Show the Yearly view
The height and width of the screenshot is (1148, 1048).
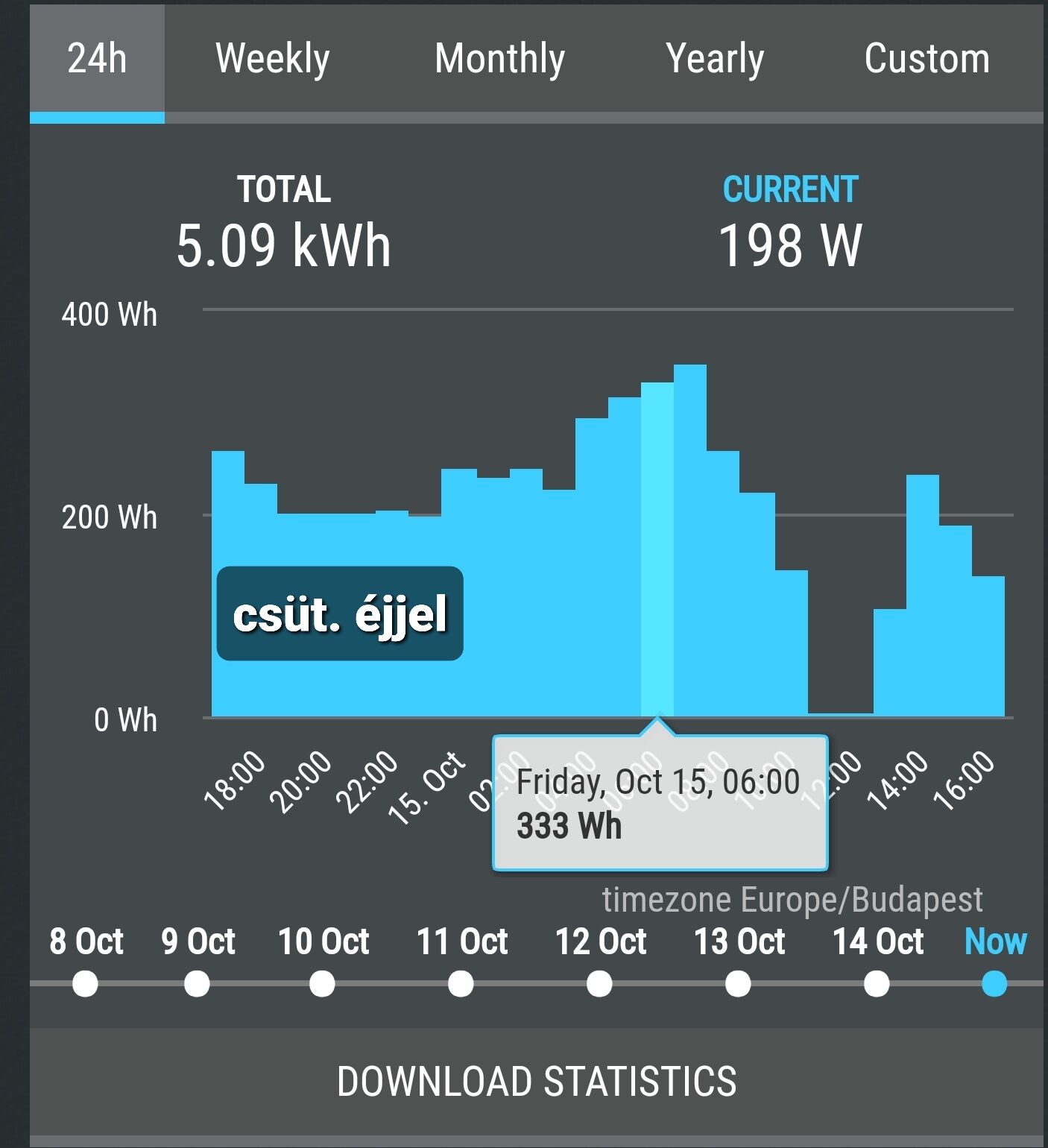point(715,59)
